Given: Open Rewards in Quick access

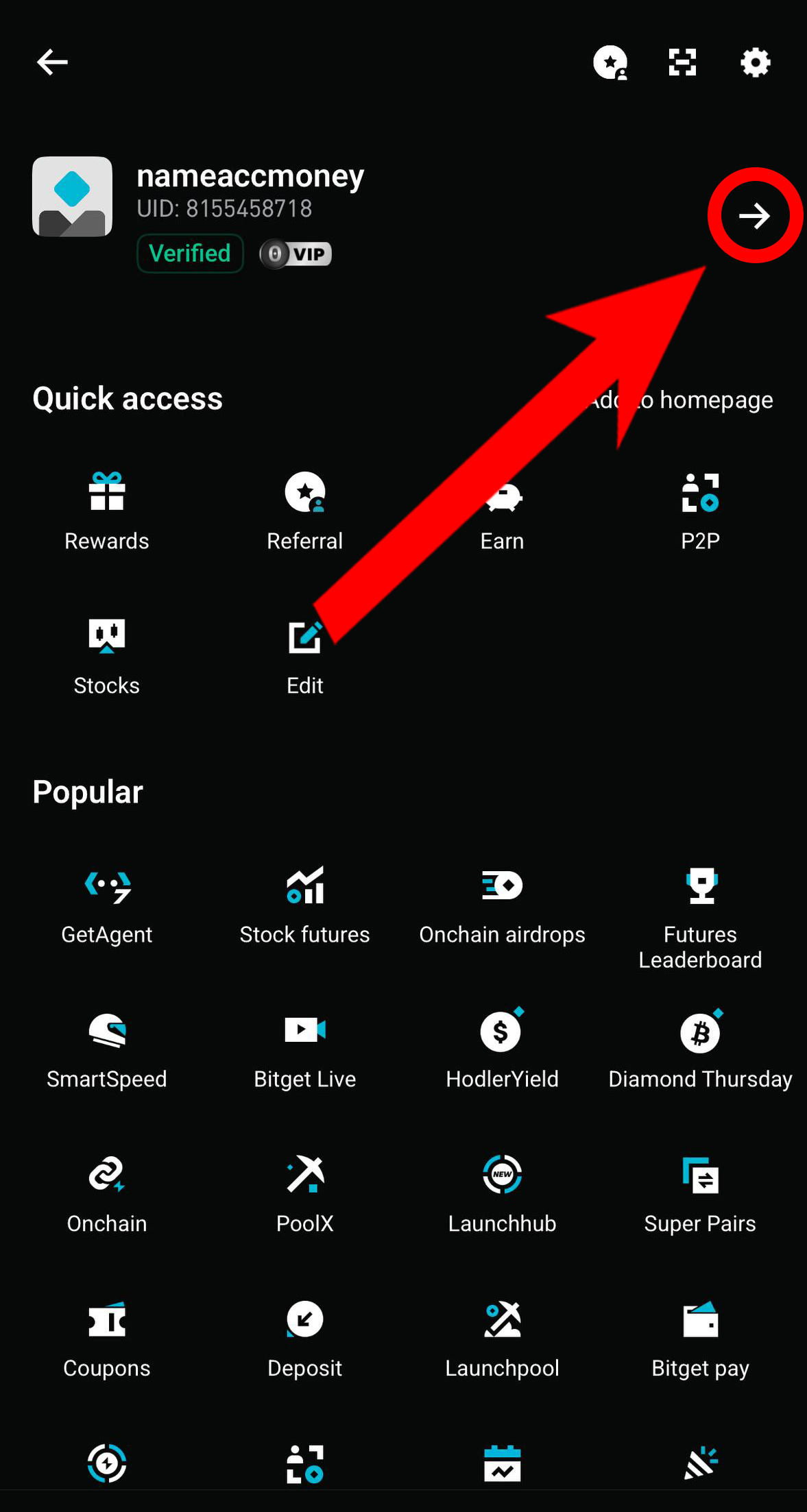Looking at the screenshot, I should (x=106, y=511).
